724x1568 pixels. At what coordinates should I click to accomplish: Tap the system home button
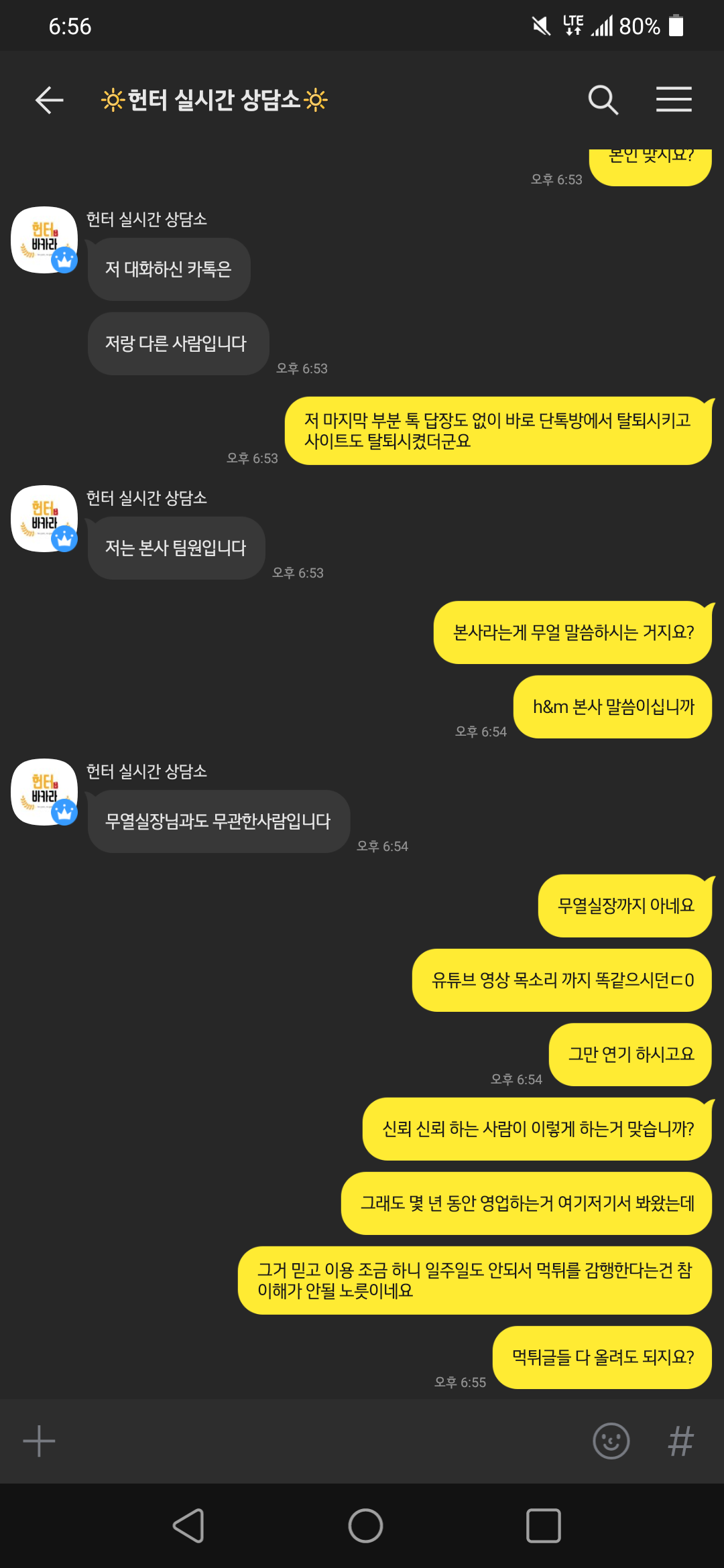coord(365,1526)
